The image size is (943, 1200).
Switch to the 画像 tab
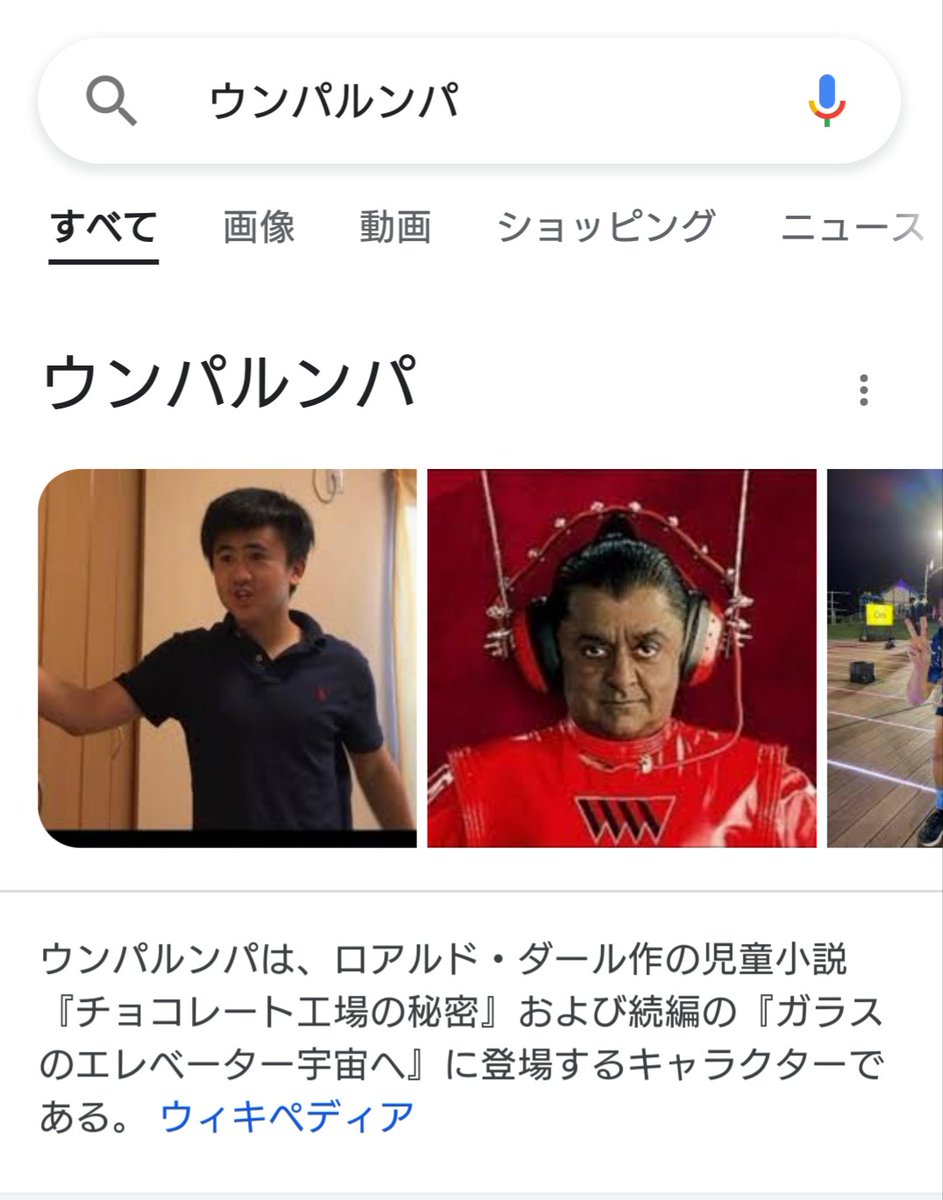point(259,228)
